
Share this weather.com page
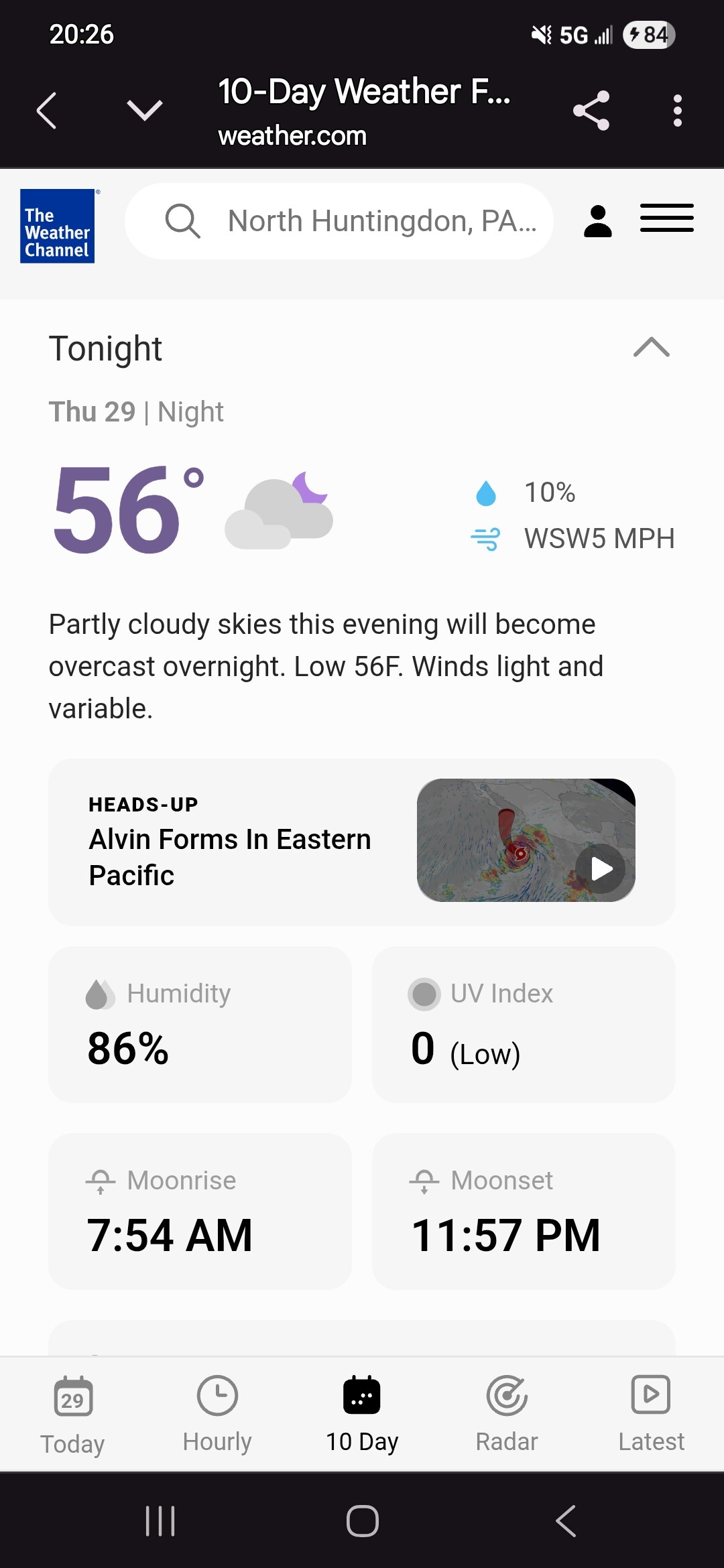(591, 111)
